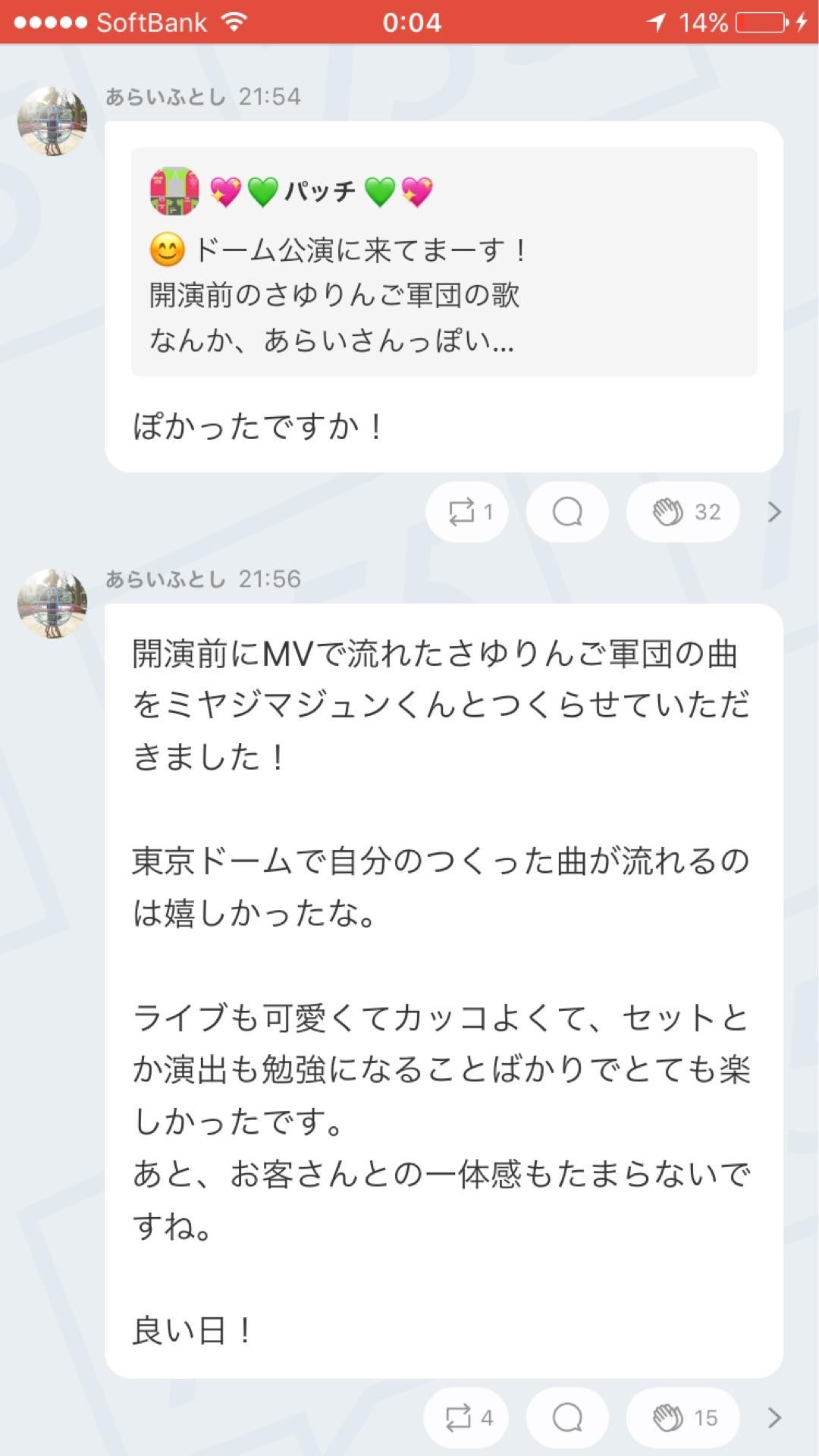Toggle the clap count 32 display

pos(708,512)
